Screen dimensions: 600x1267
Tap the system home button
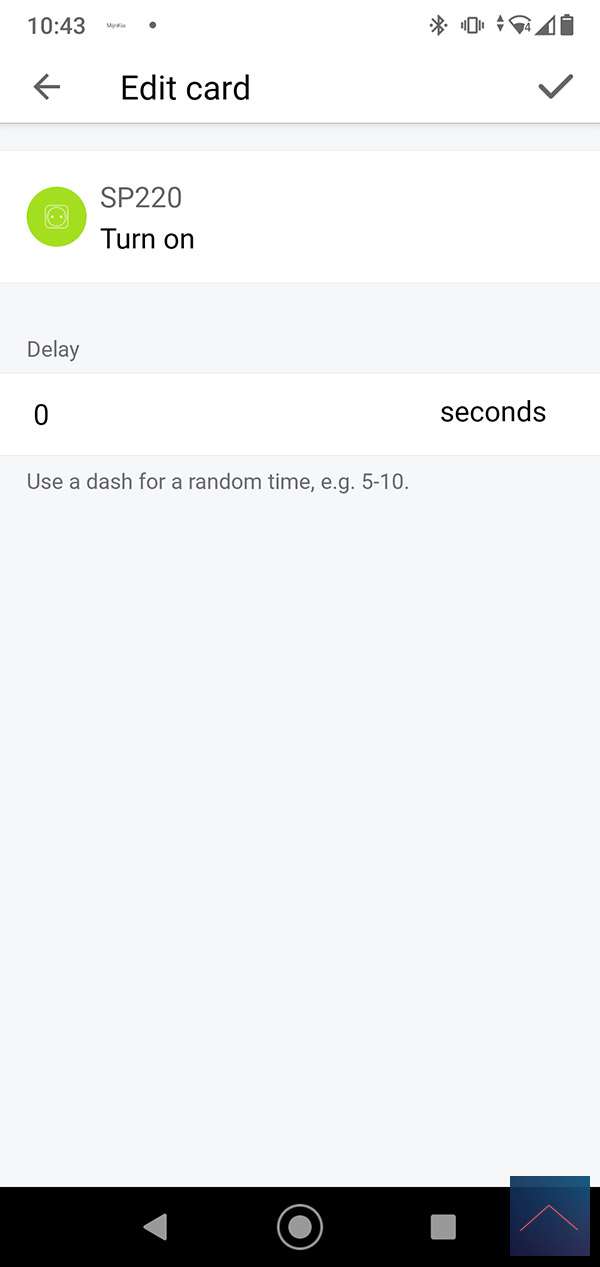299,1226
